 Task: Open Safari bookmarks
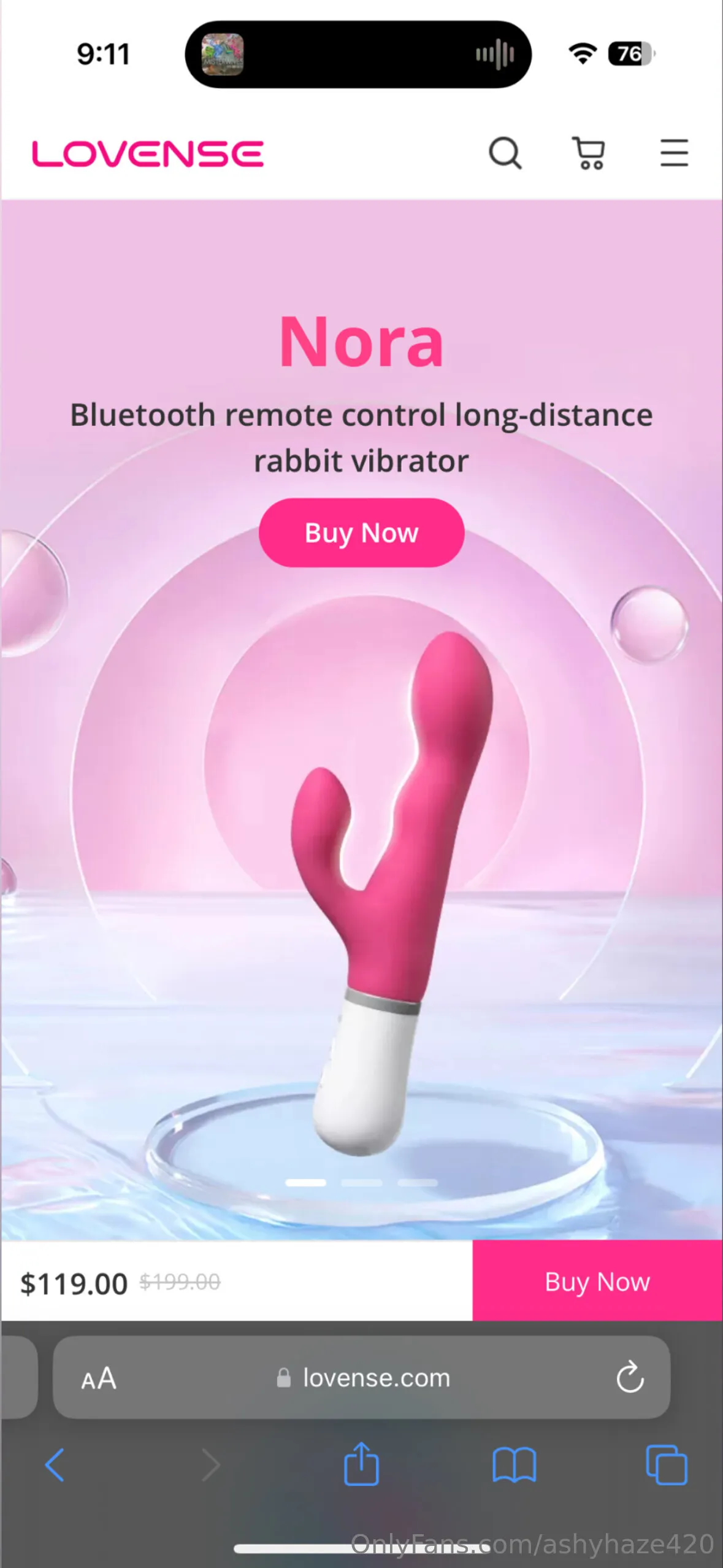point(514,1465)
